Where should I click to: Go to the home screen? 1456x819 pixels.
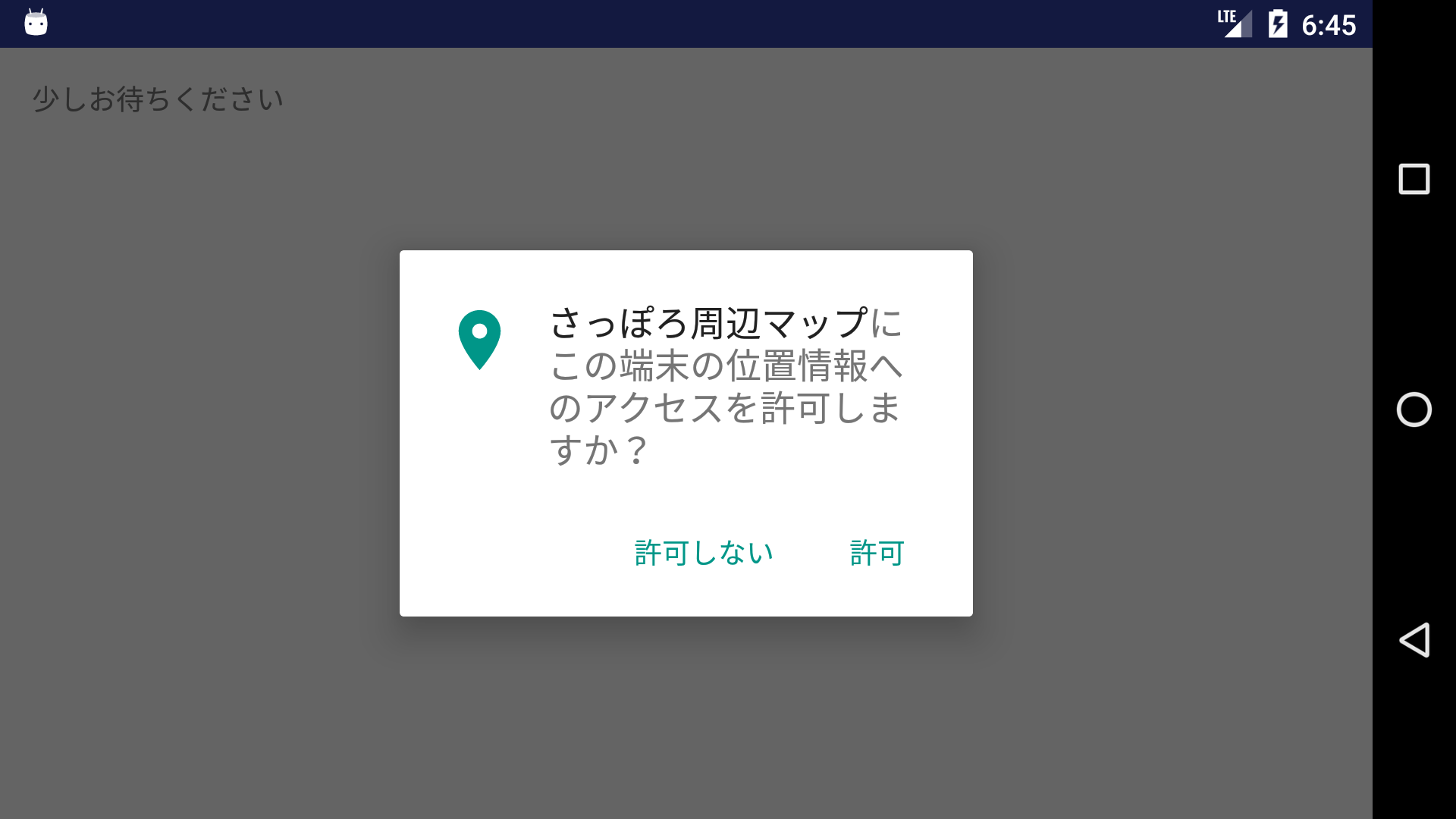1414,409
